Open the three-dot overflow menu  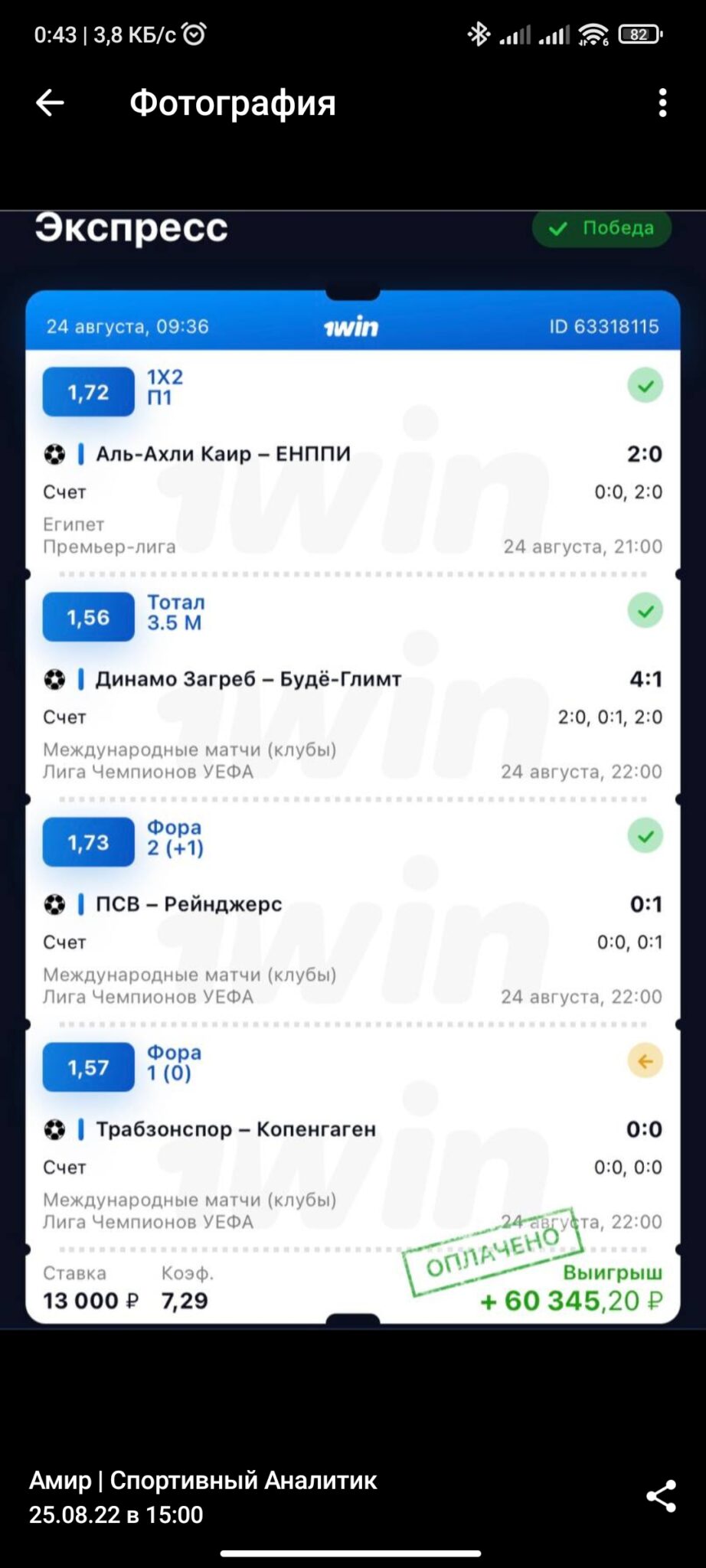coord(662,103)
